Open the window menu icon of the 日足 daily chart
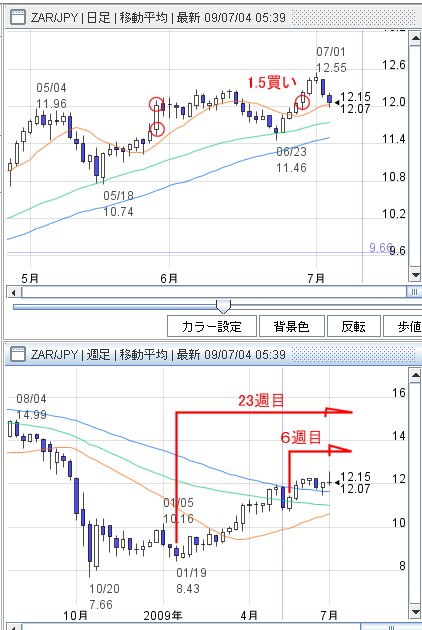The image size is (422, 630). [17, 18]
